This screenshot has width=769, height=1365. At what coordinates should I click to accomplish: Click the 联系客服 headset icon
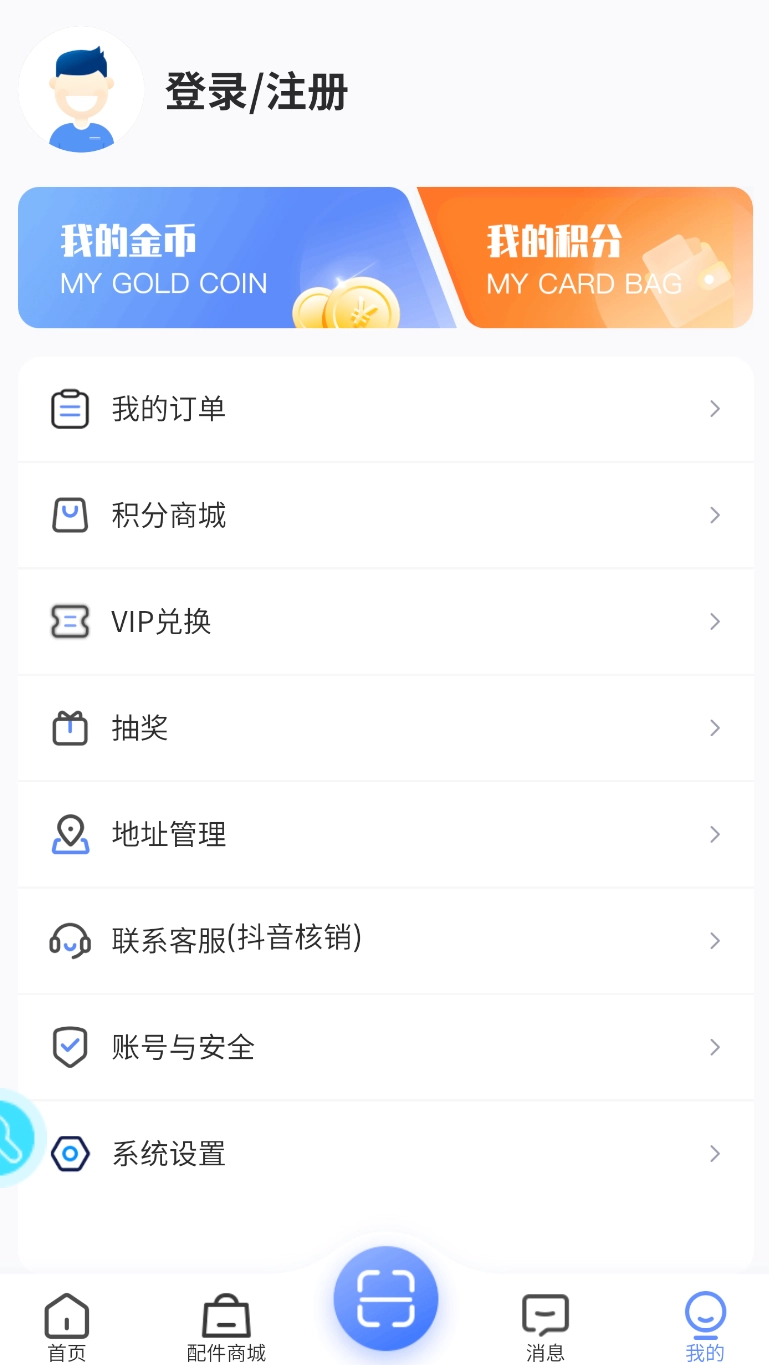coord(70,940)
